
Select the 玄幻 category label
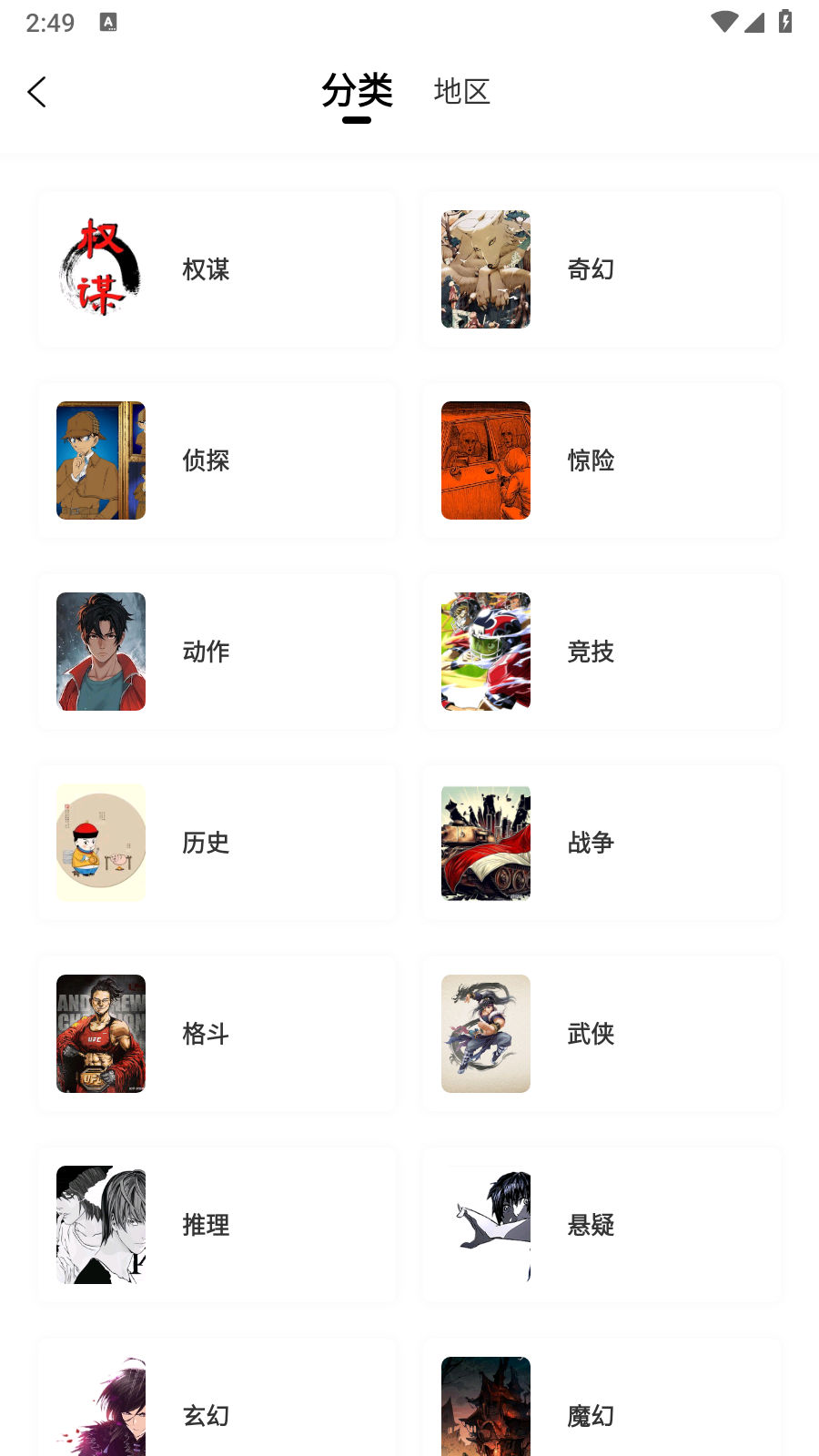pos(206,1416)
